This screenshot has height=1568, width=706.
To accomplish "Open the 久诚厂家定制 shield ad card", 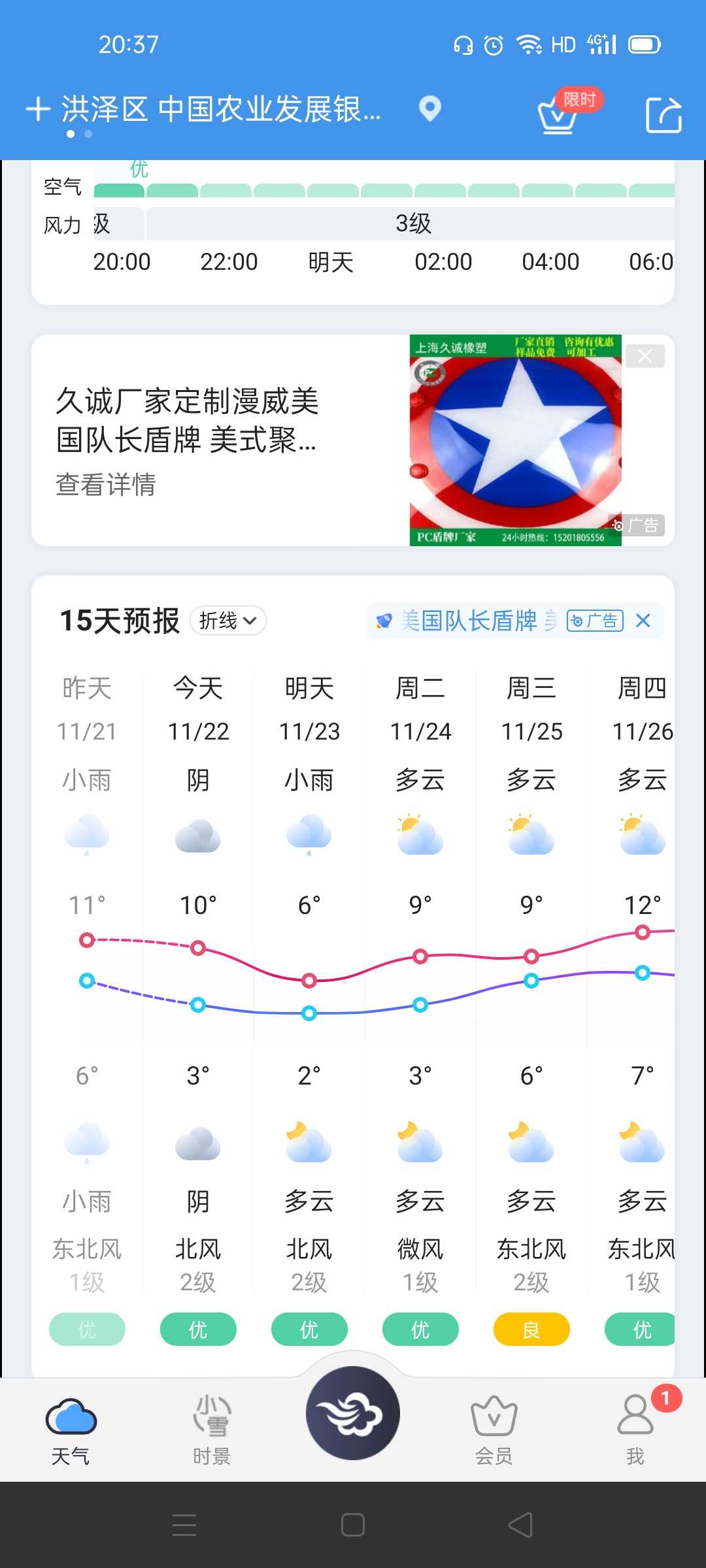I will click(x=353, y=440).
